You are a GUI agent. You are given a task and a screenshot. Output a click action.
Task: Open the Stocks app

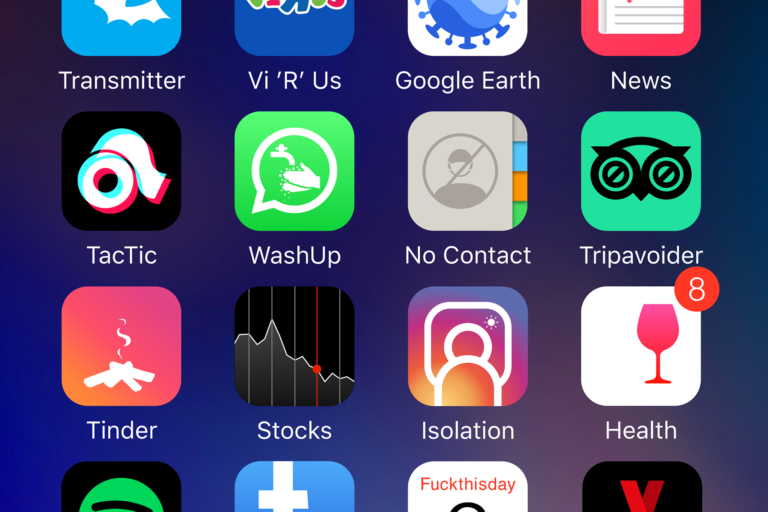tap(294, 346)
